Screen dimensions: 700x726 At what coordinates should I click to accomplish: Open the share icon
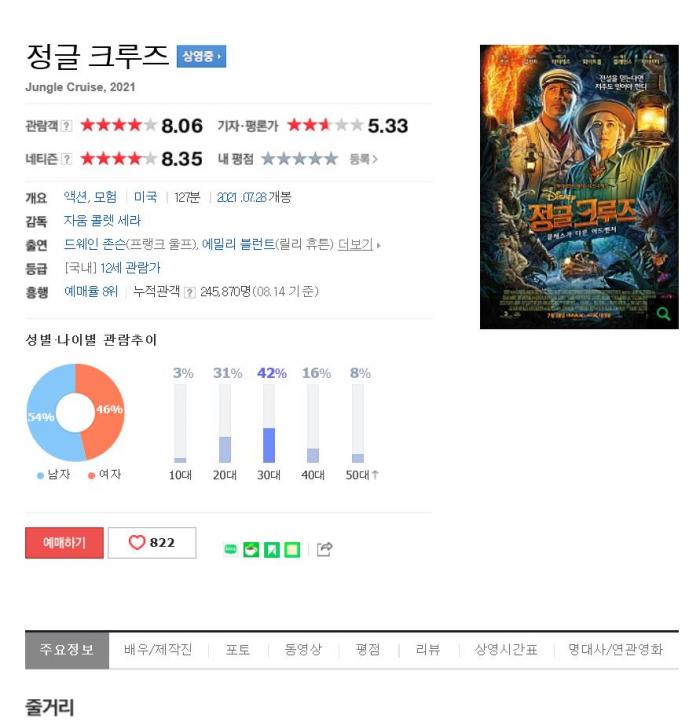pos(324,549)
